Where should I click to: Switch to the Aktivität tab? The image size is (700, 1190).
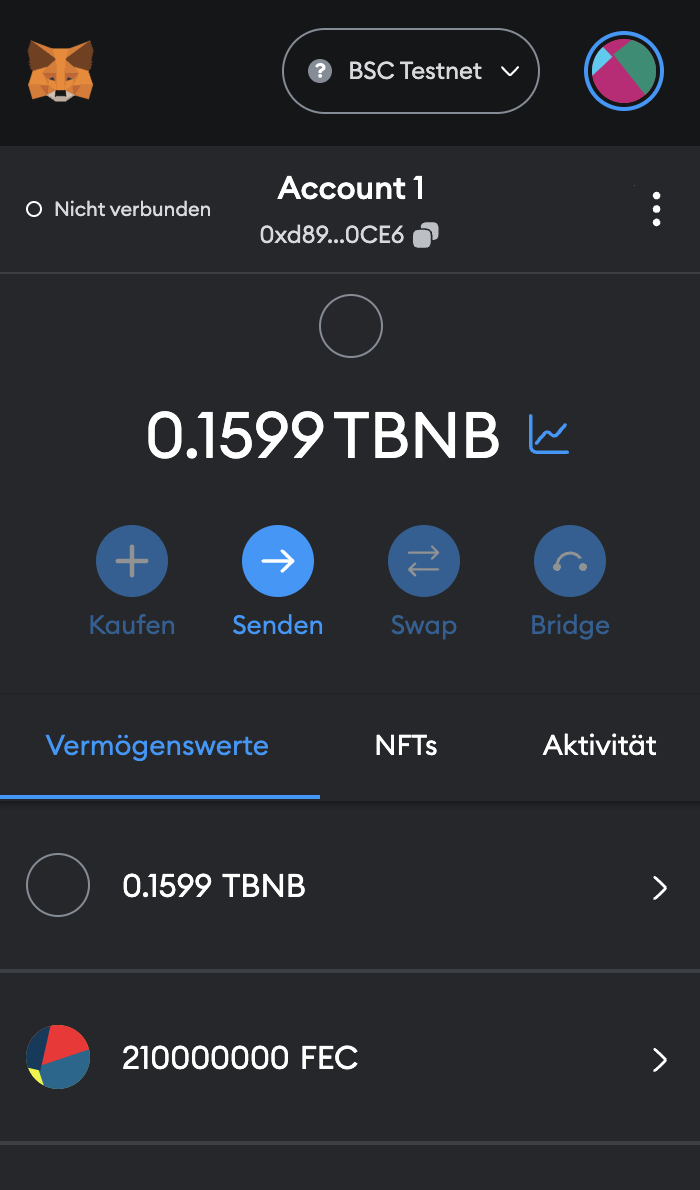(600, 745)
